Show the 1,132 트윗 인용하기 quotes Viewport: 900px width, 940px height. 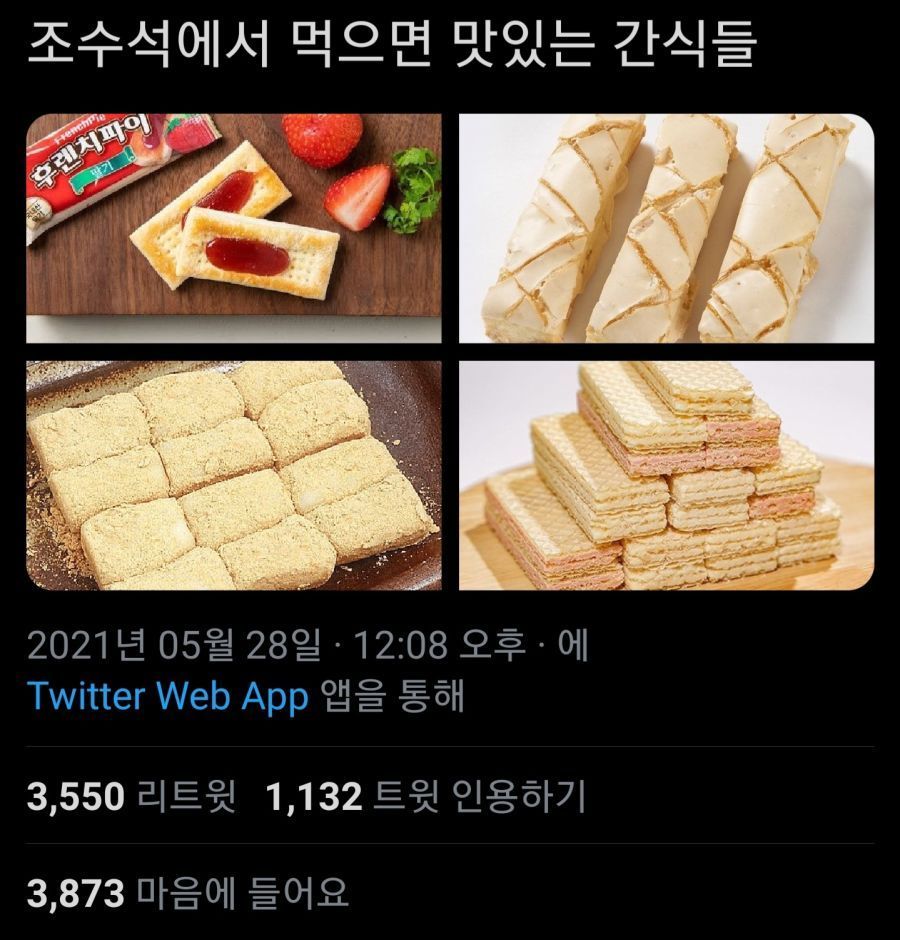[425, 797]
